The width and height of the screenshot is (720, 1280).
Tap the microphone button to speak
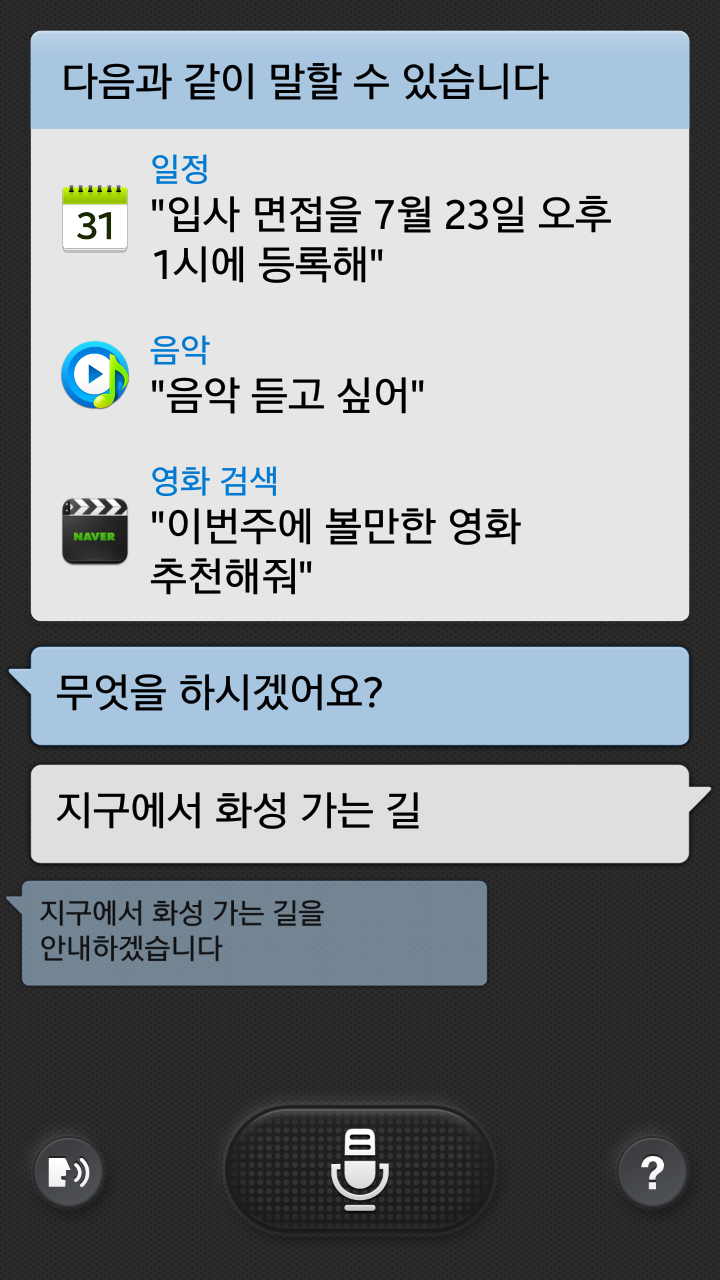click(360, 1169)
